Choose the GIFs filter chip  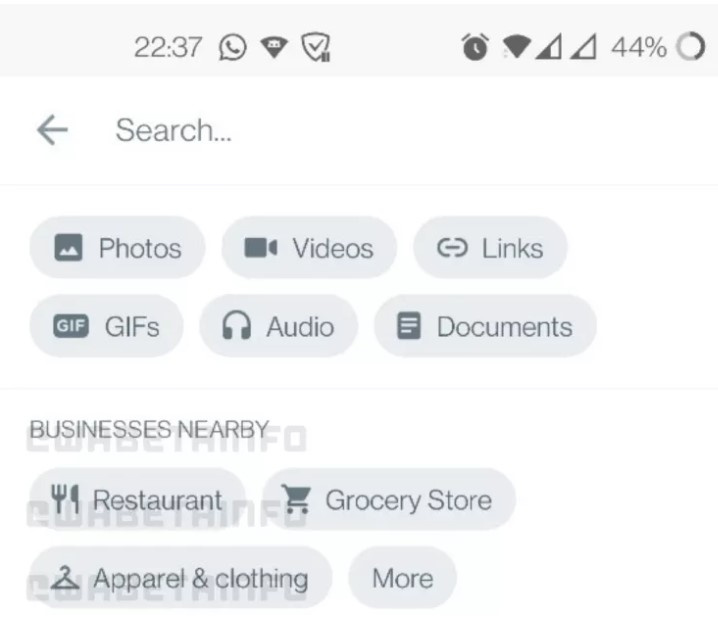point(107,326)
